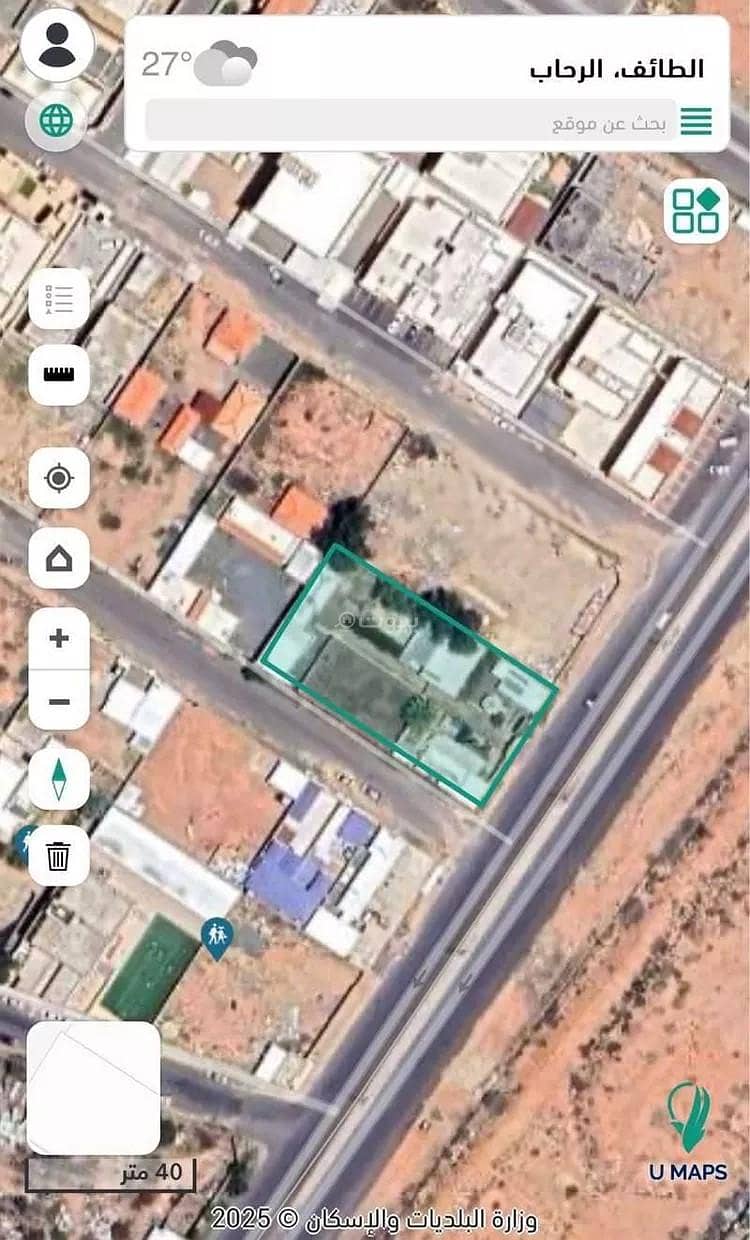This screenshot has height=1240, width=750.
Task: Center map on my location
Action: pyautogui.click(x=59, y=479)
